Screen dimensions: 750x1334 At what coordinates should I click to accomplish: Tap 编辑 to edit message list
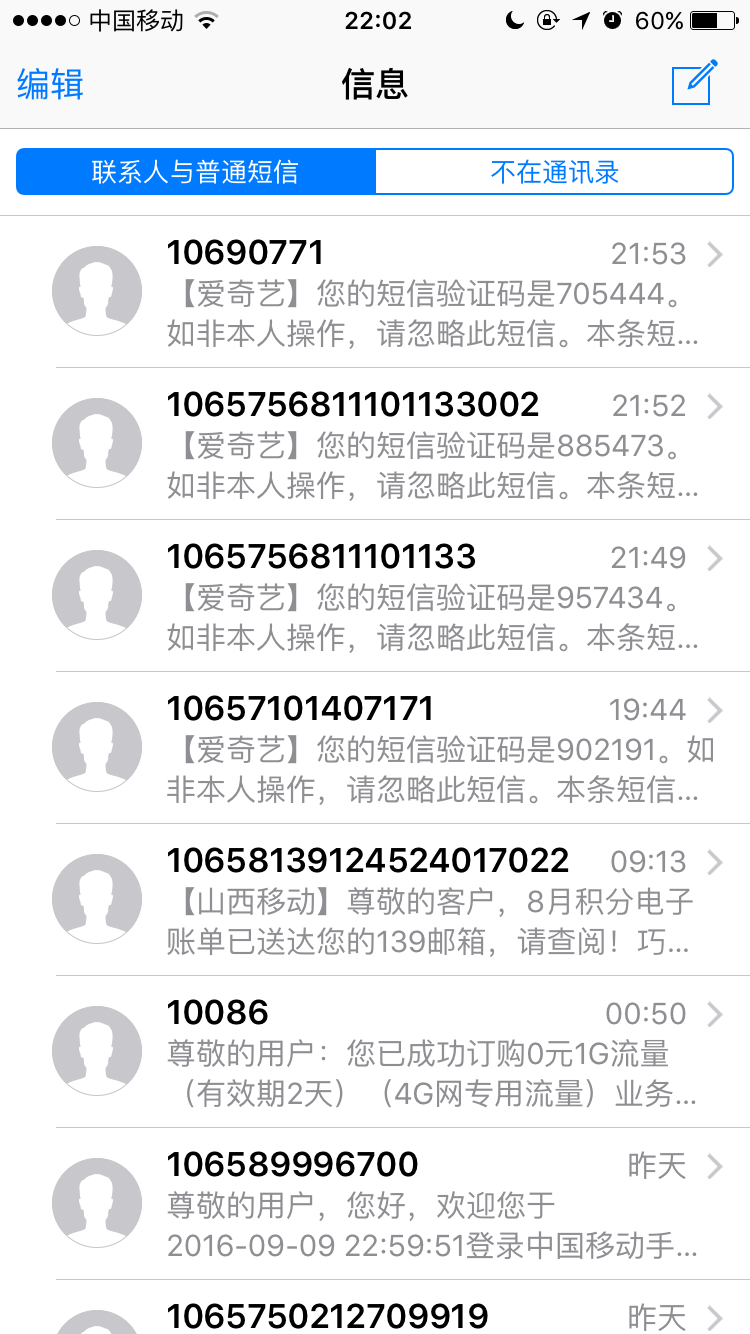click(49, 84)
